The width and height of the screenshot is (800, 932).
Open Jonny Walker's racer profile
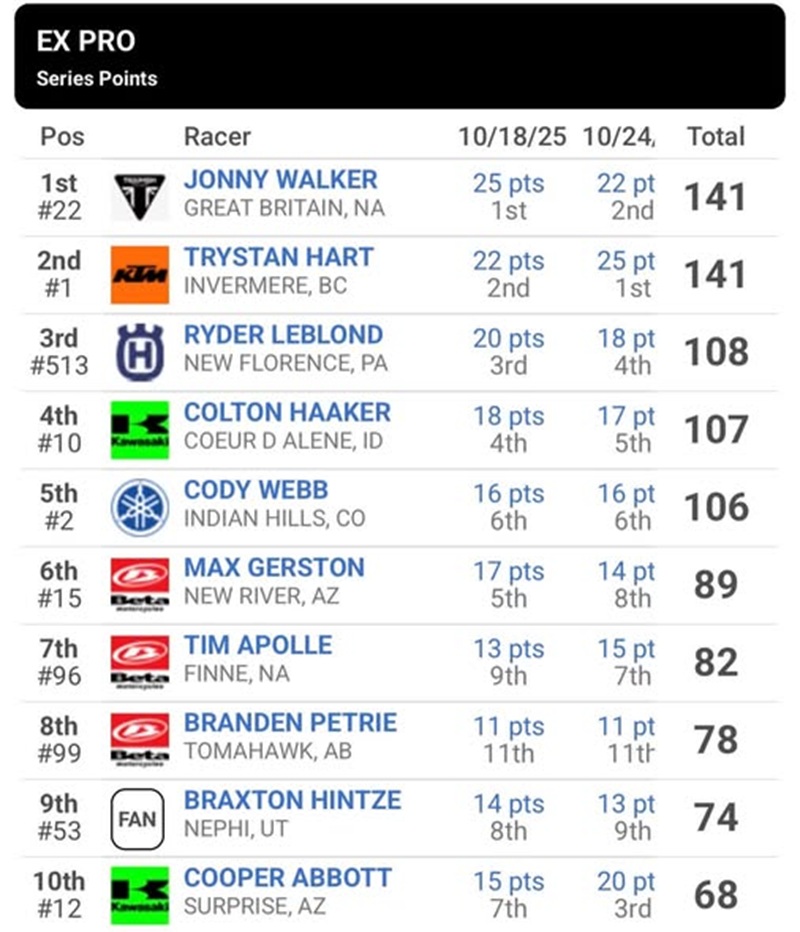click(280, 181)
